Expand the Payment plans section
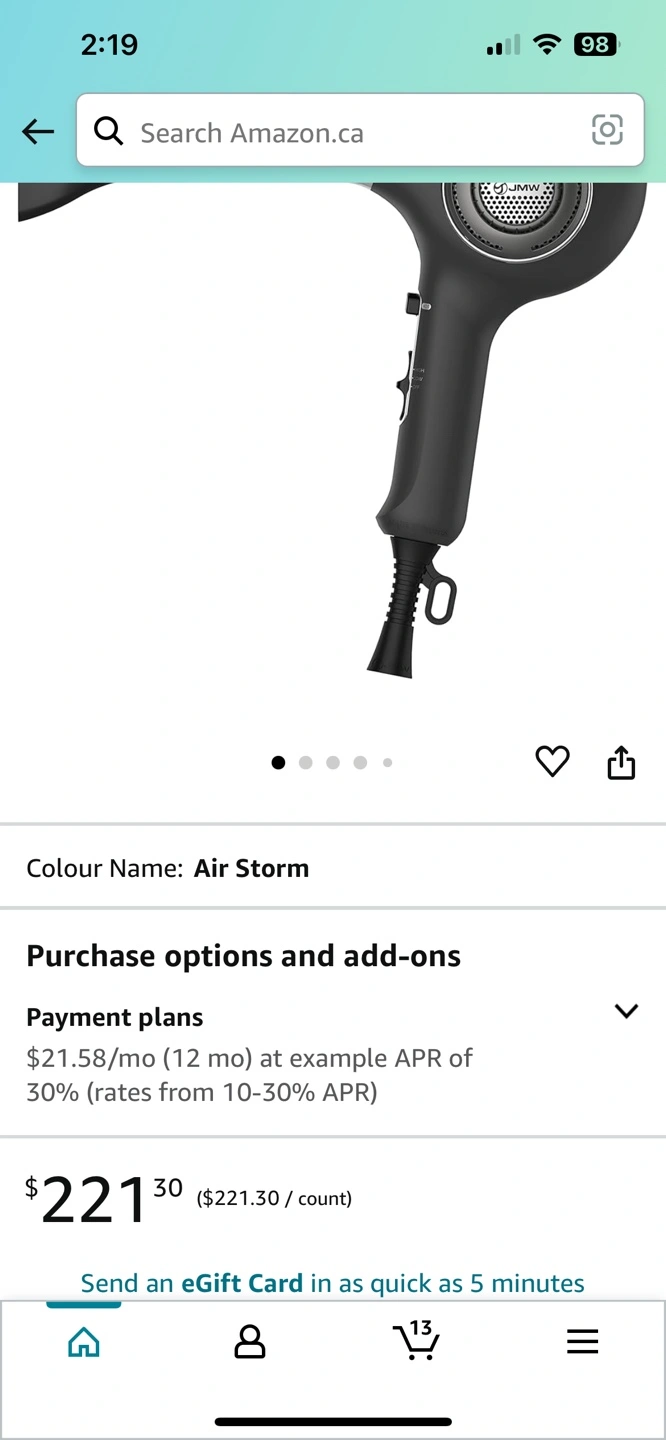666x1440 pixels. [x=626, y=1011]
